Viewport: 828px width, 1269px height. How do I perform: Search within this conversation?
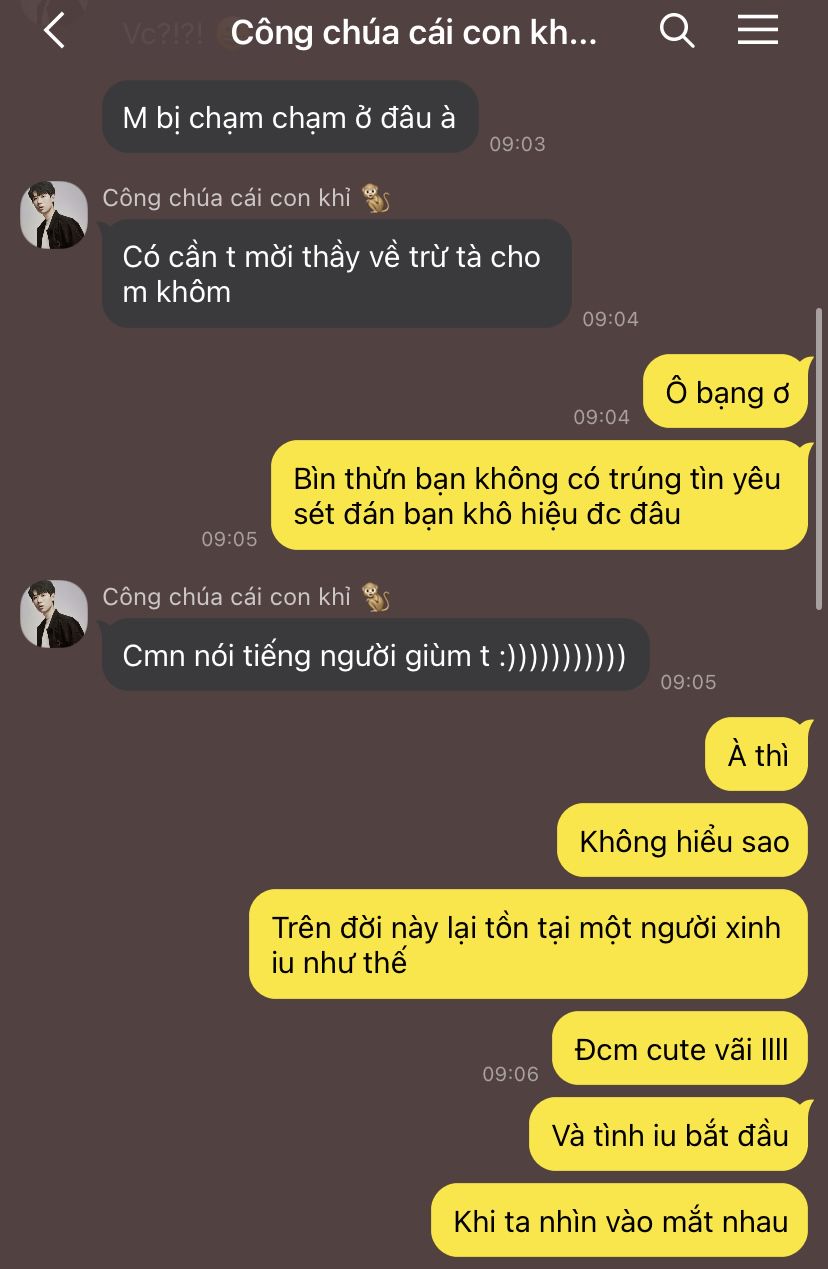coord(677,31)
